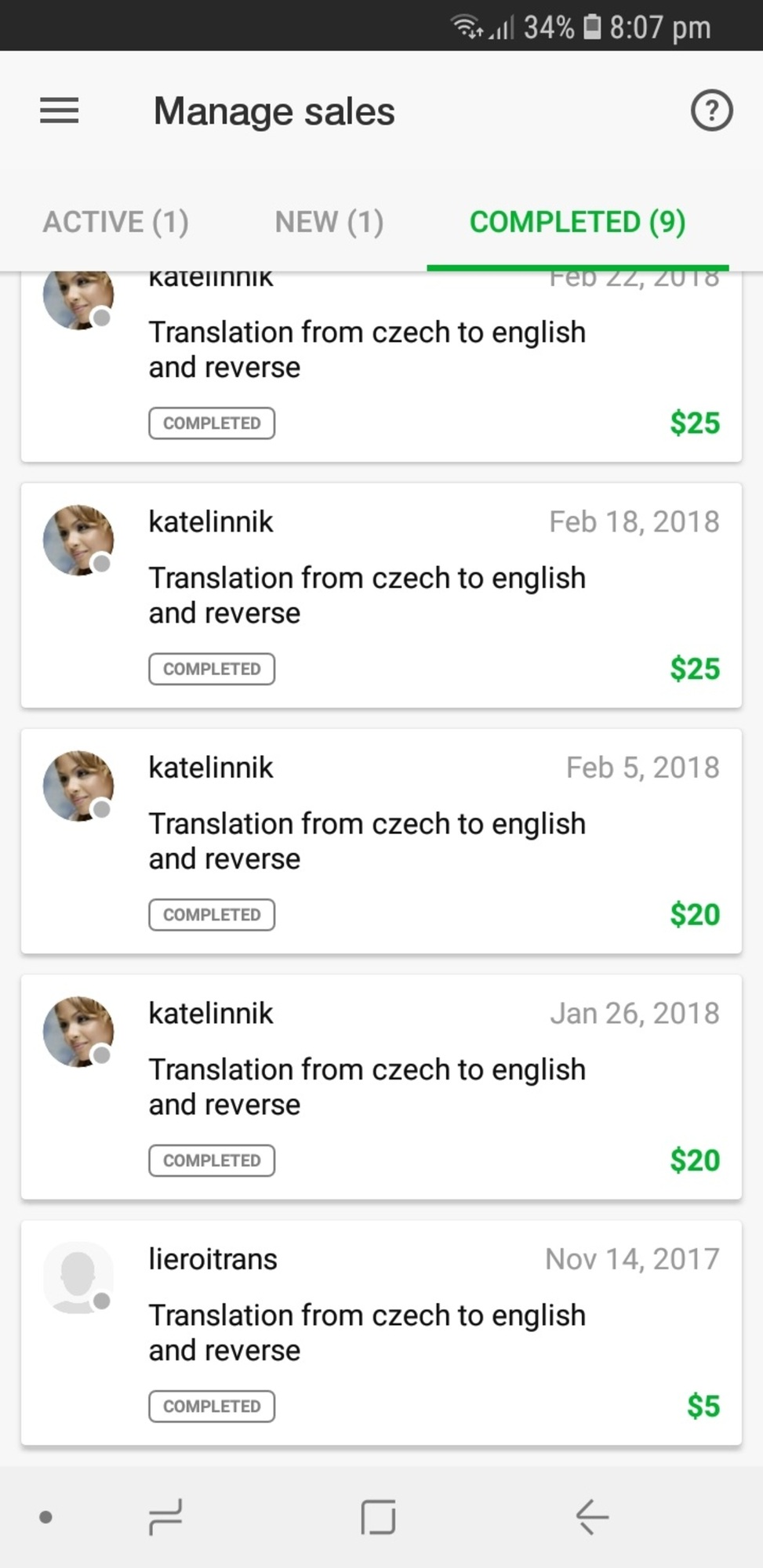Open recent apps from the navigation bar
This screenshot has height=1568, width=763.
tap(165, 1517)
